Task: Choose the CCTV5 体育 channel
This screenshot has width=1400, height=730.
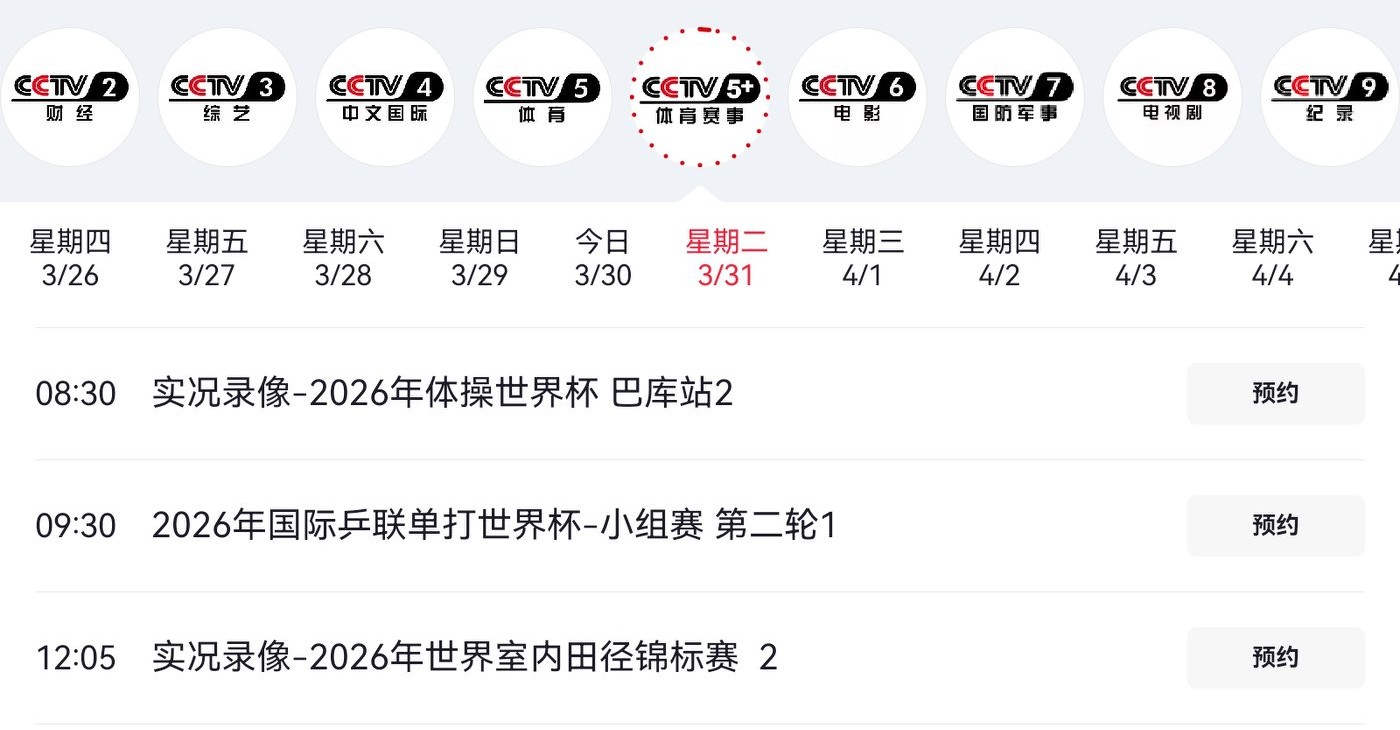Action: 542,97
